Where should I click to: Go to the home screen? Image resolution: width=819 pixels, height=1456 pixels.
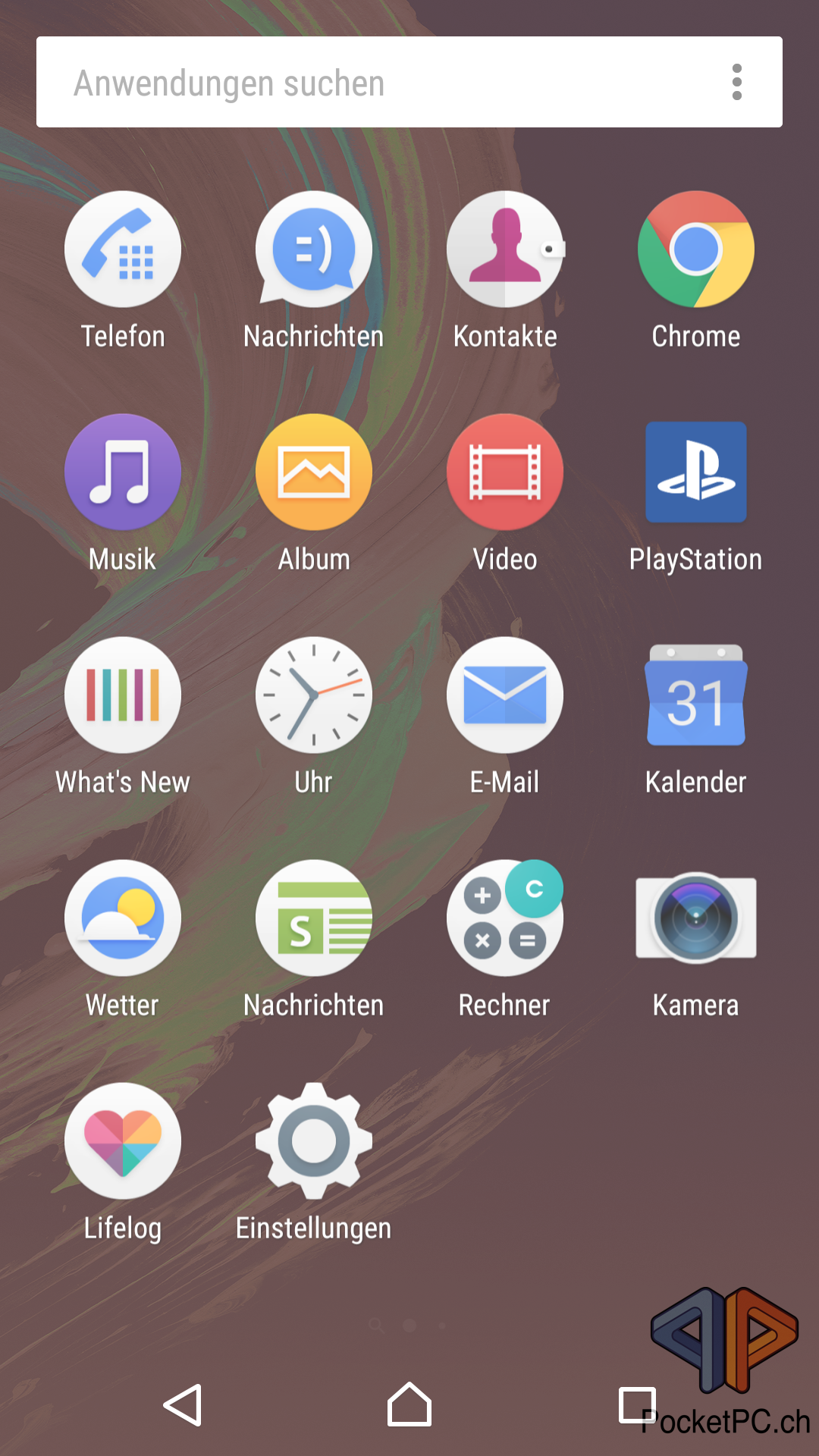[409, 1404]
